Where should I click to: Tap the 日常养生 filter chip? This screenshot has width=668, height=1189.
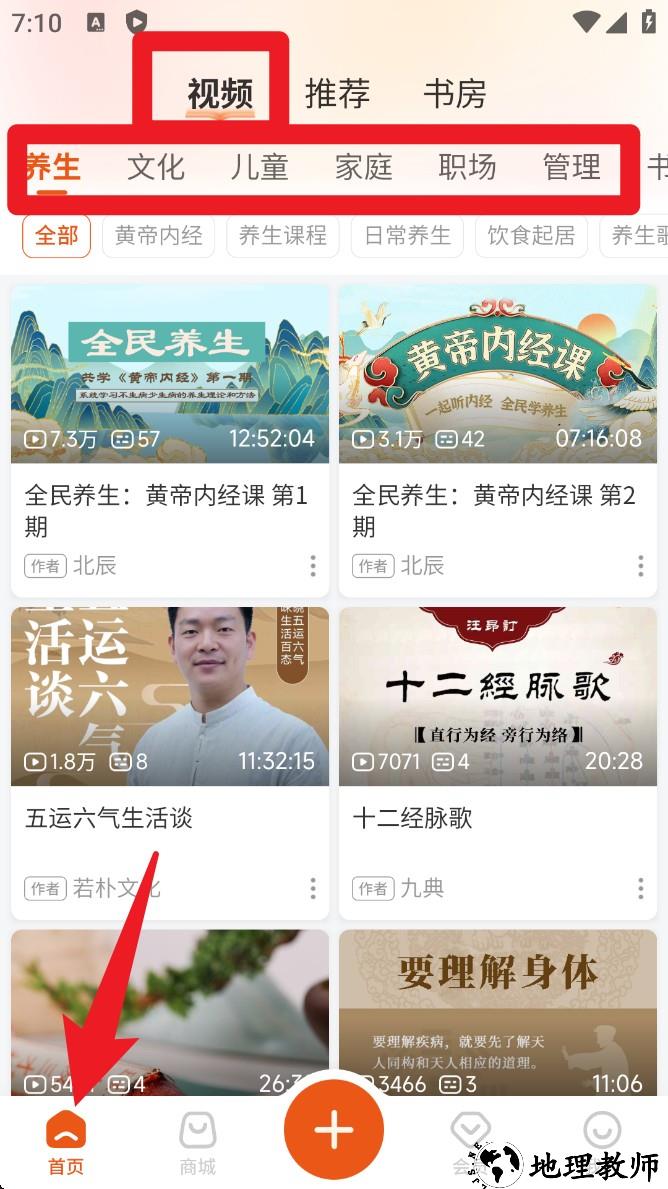(x=407, y=236)
